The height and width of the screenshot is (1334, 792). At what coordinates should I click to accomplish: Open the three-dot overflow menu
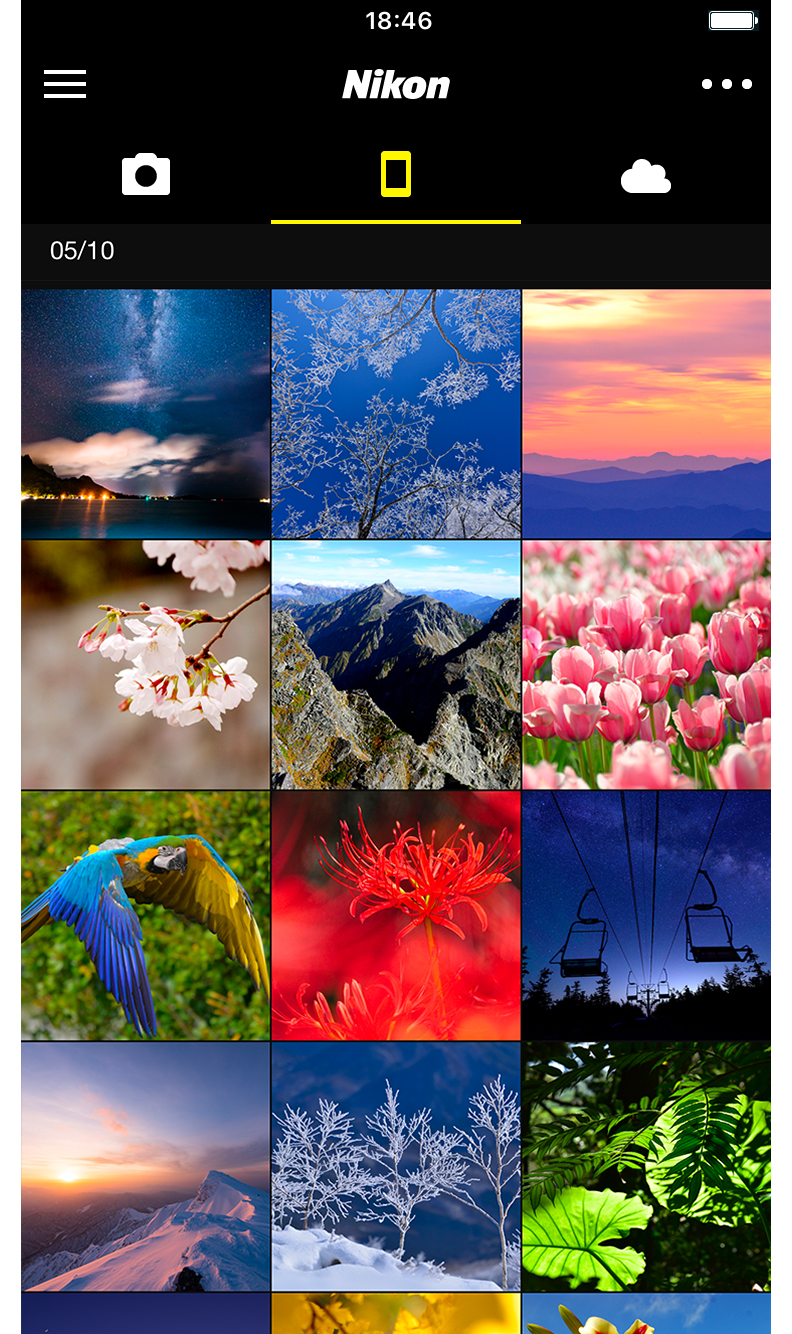click(x=727, y=84)
